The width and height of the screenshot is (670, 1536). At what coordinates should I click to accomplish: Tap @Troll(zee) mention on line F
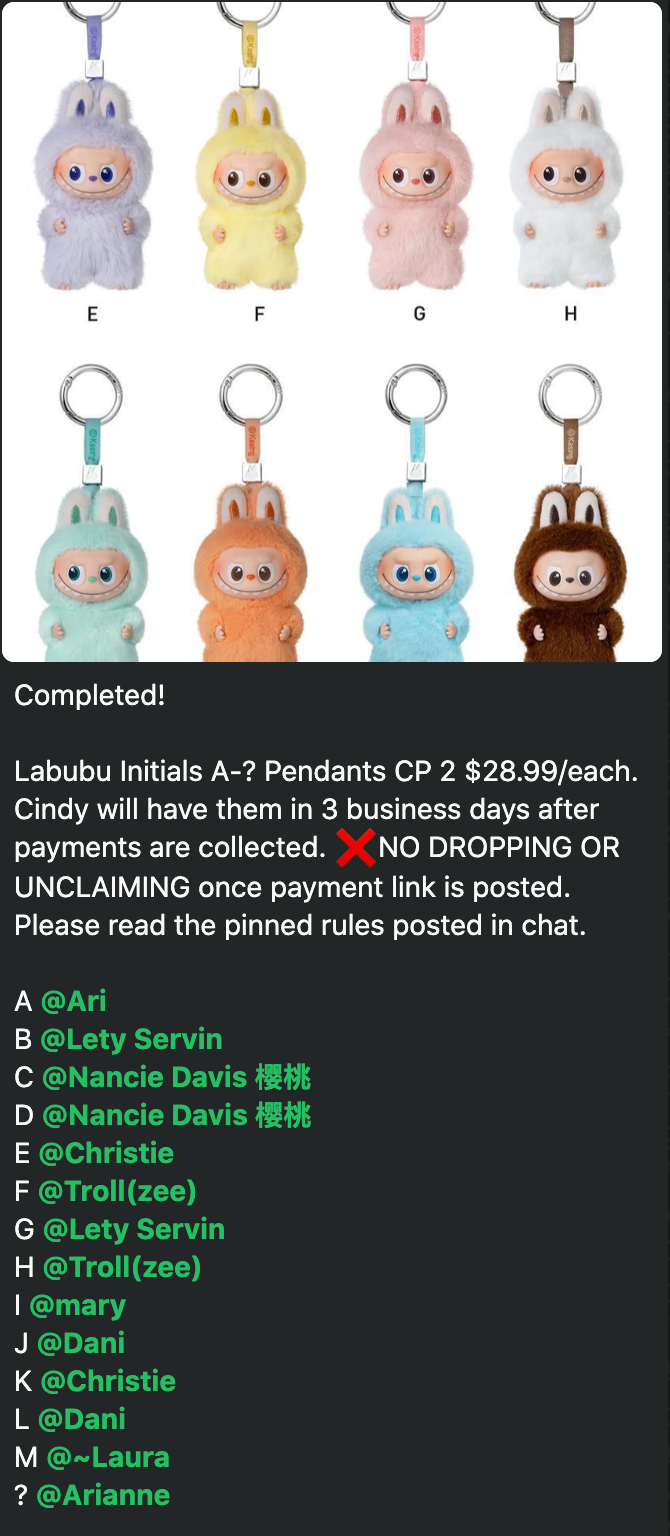point(117,1191)
